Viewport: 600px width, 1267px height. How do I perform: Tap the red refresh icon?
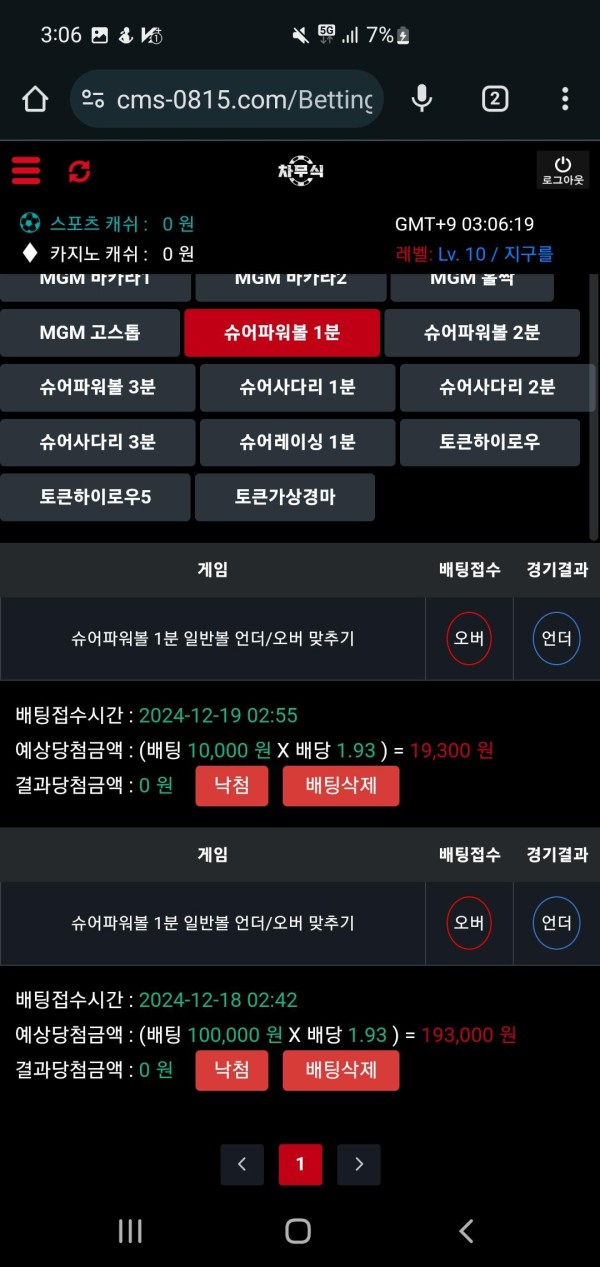pyautogui.click(x=80, y=171)
